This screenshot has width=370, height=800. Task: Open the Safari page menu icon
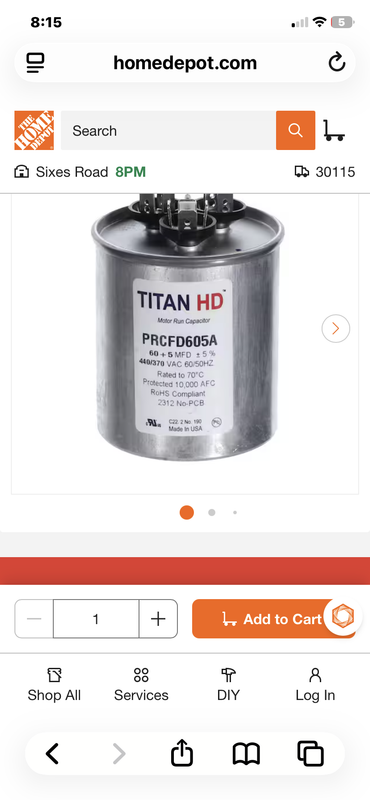(35, 63)
